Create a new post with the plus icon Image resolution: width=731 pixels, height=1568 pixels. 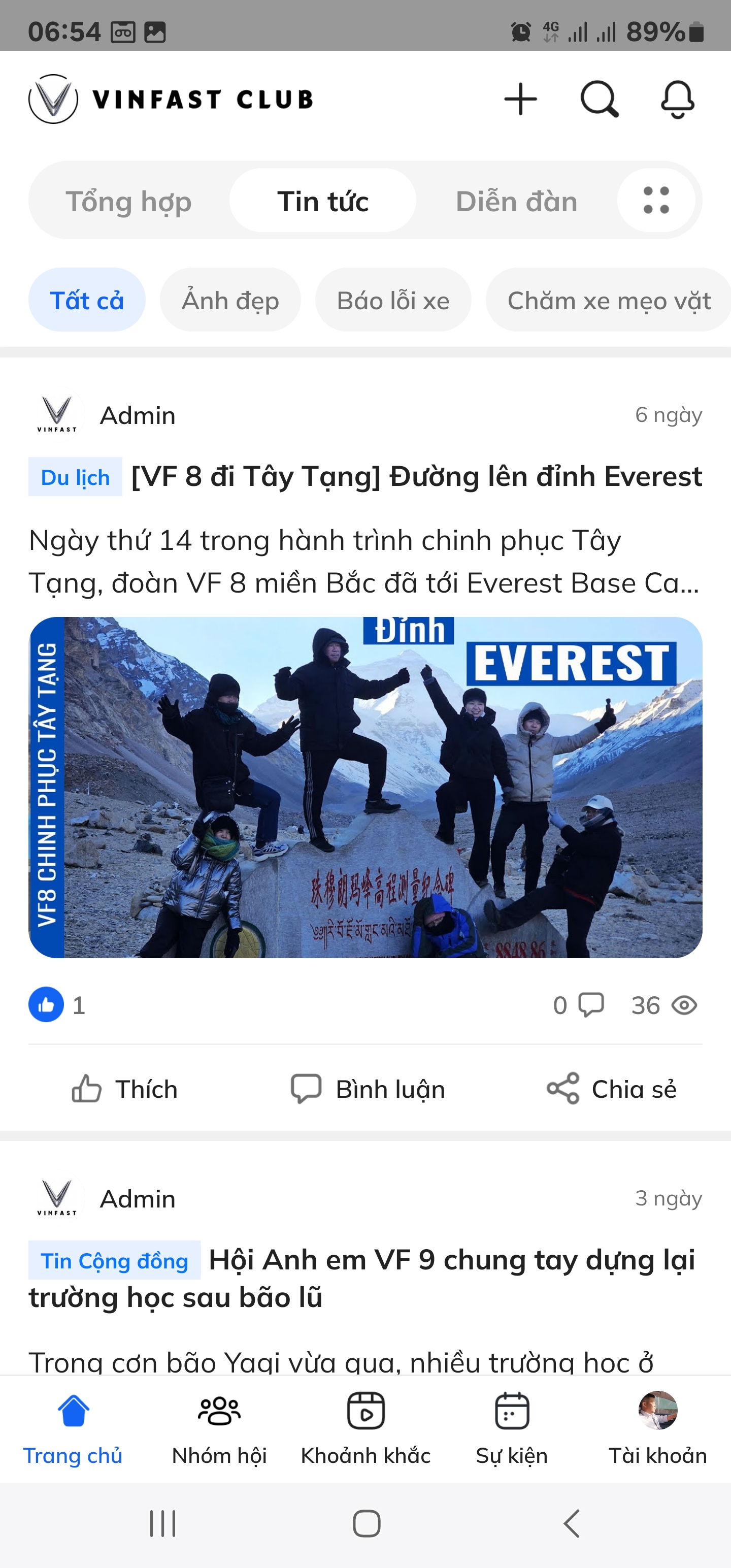point(520,99)
